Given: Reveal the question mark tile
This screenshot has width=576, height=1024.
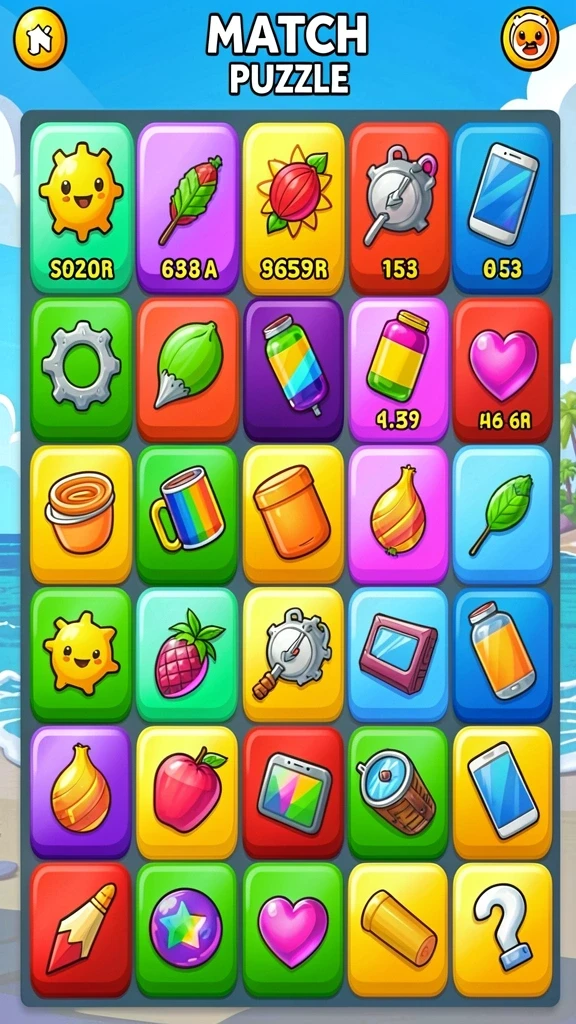Looking at the screenshot, I should 502,929.
